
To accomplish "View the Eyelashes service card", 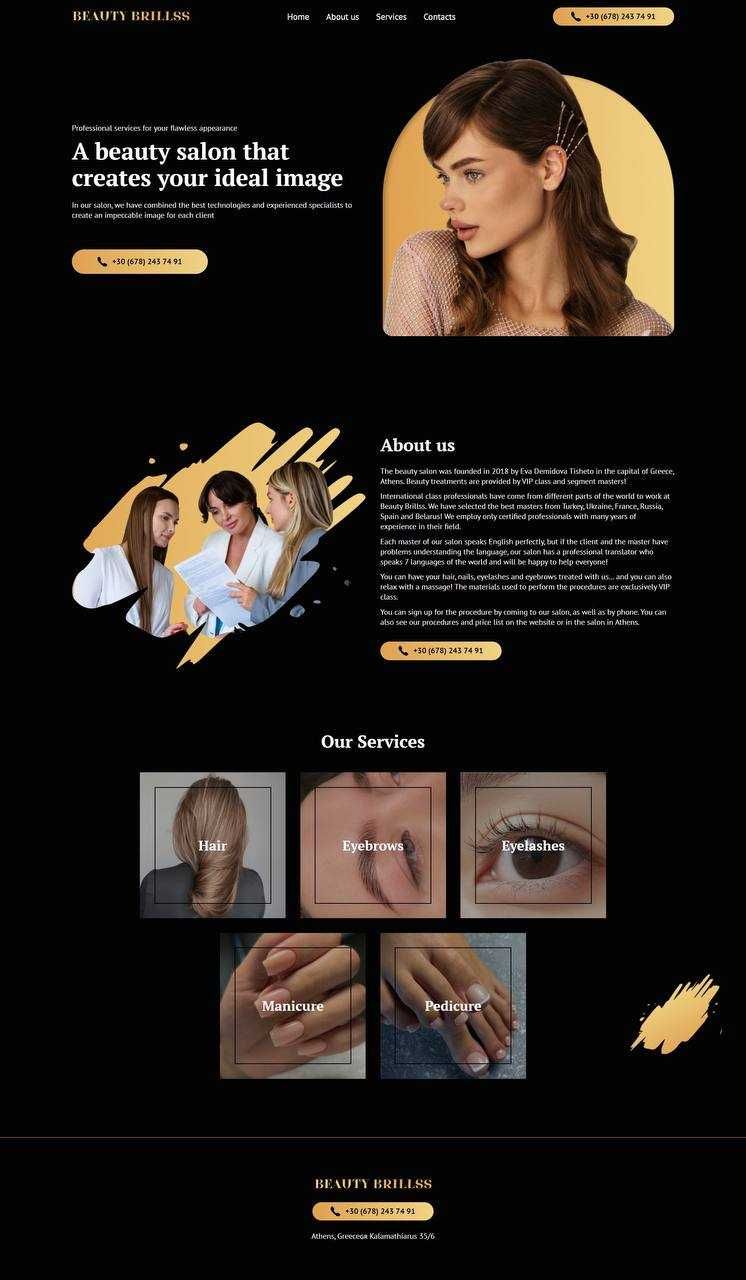I will pyautogui.click(x=533, y=845).
